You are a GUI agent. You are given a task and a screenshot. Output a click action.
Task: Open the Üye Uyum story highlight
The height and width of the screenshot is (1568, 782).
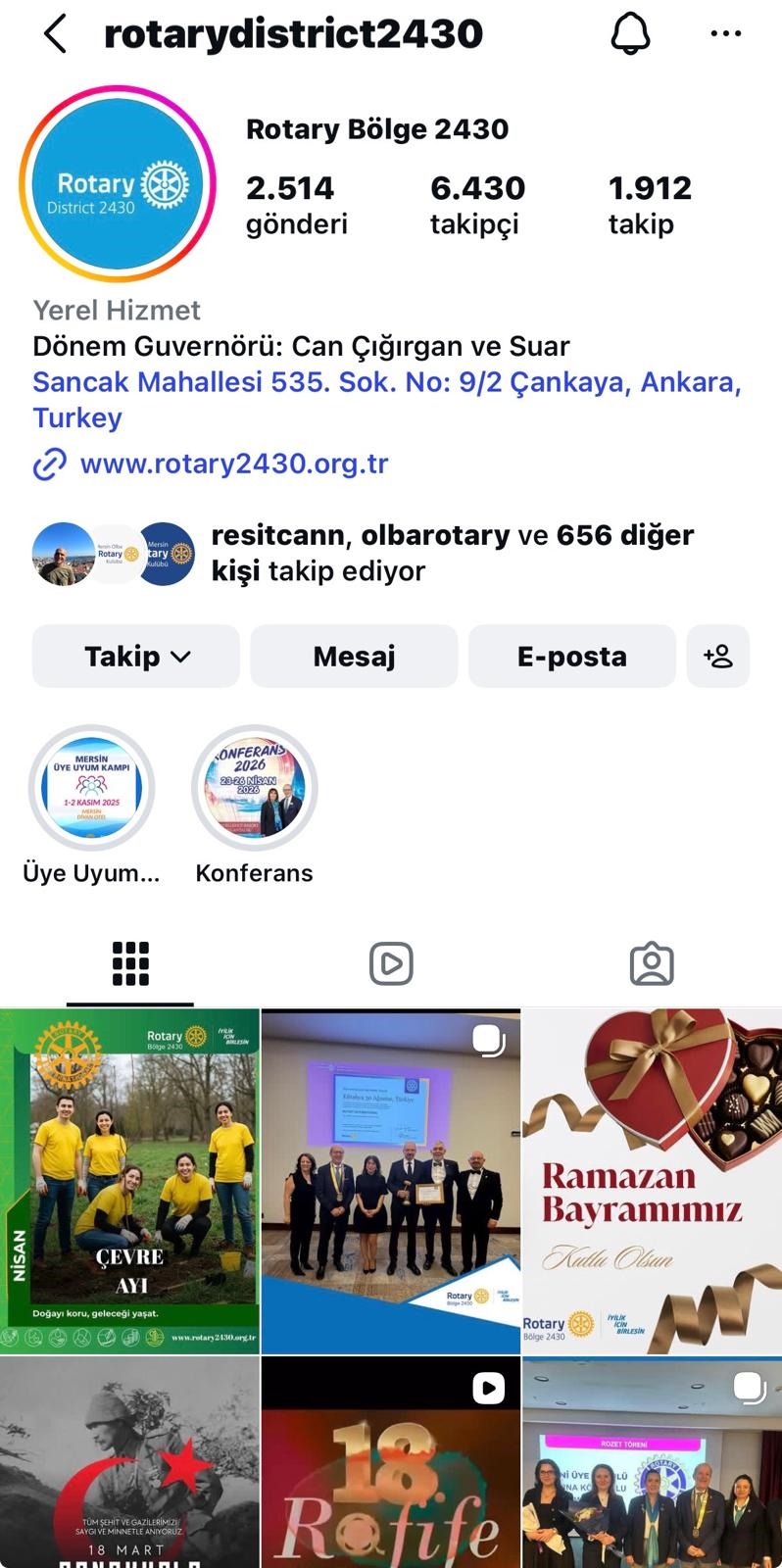pyautogui.click(x=91, y=788)
